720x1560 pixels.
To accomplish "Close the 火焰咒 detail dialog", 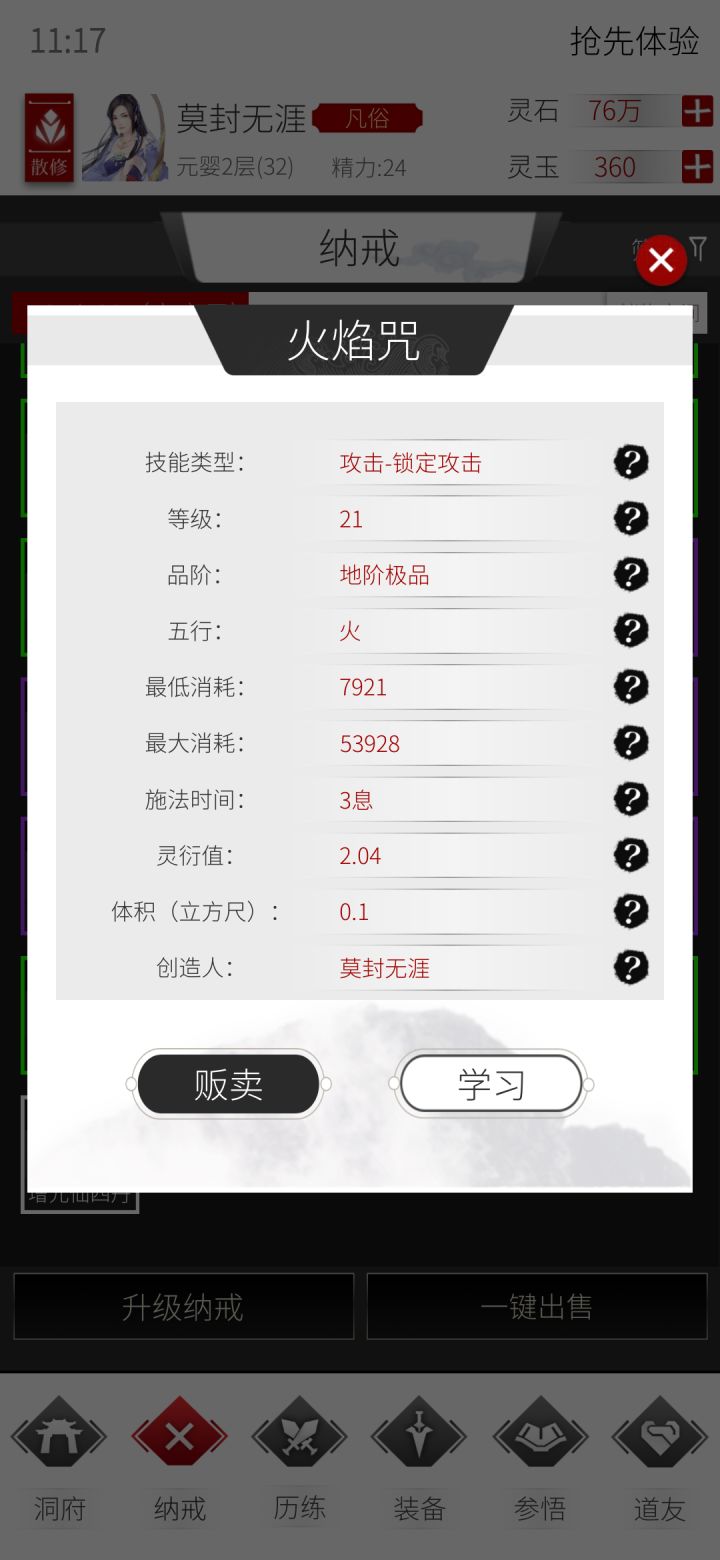I will click(660, 260).
